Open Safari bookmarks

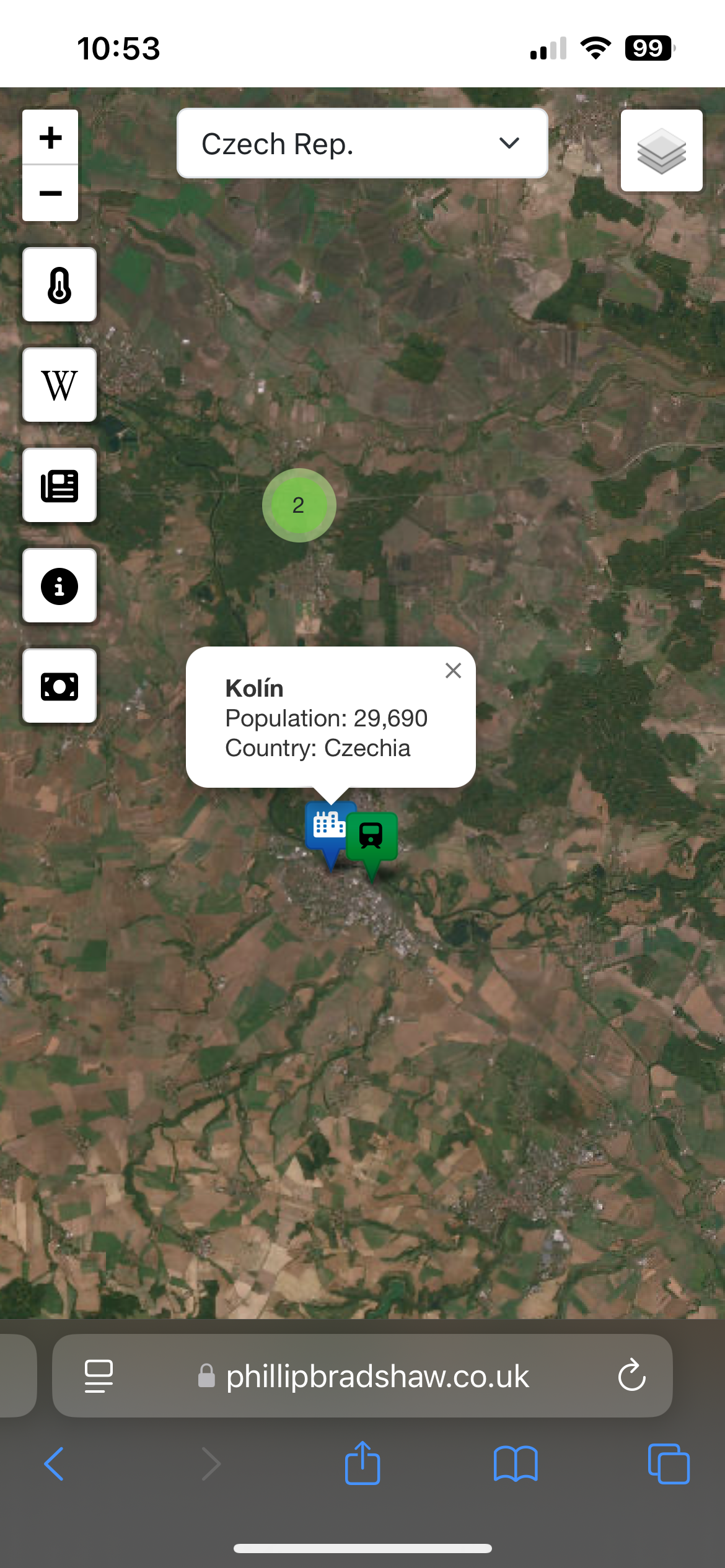tap(516, 1464)
